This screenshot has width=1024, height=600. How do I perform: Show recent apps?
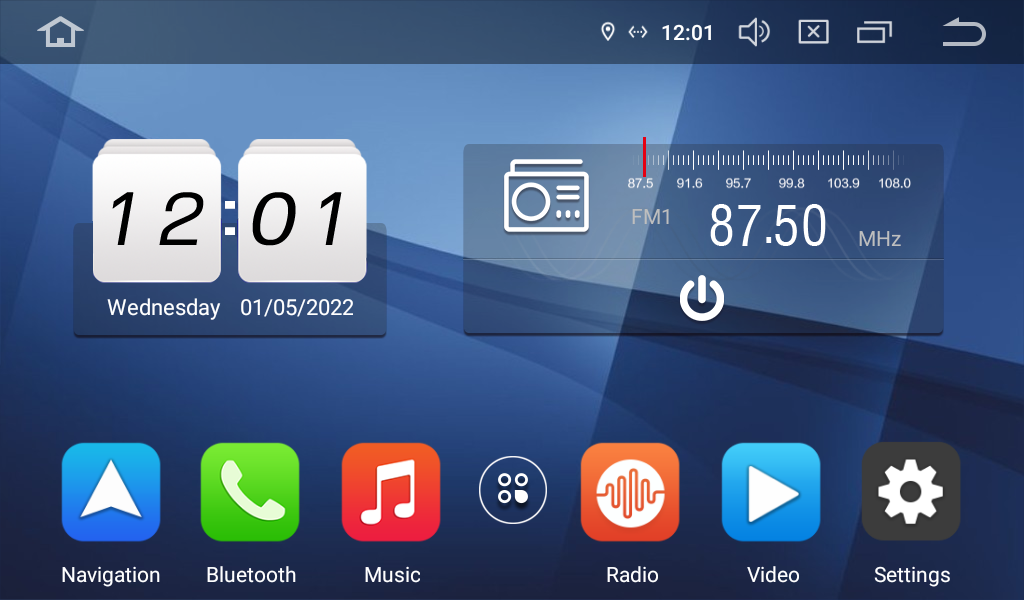pos(874,33)
